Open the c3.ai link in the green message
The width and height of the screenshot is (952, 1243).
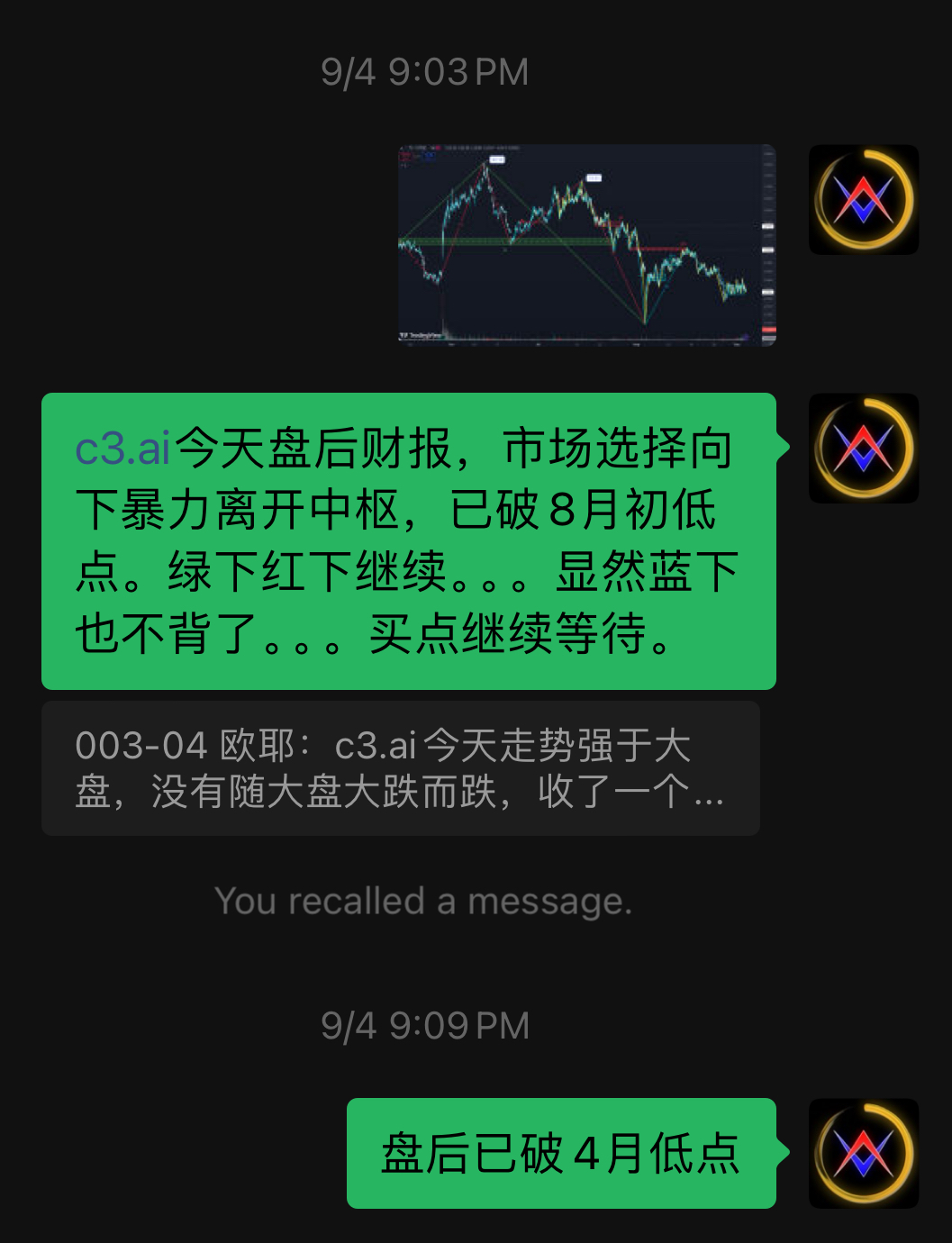[122, 449]
